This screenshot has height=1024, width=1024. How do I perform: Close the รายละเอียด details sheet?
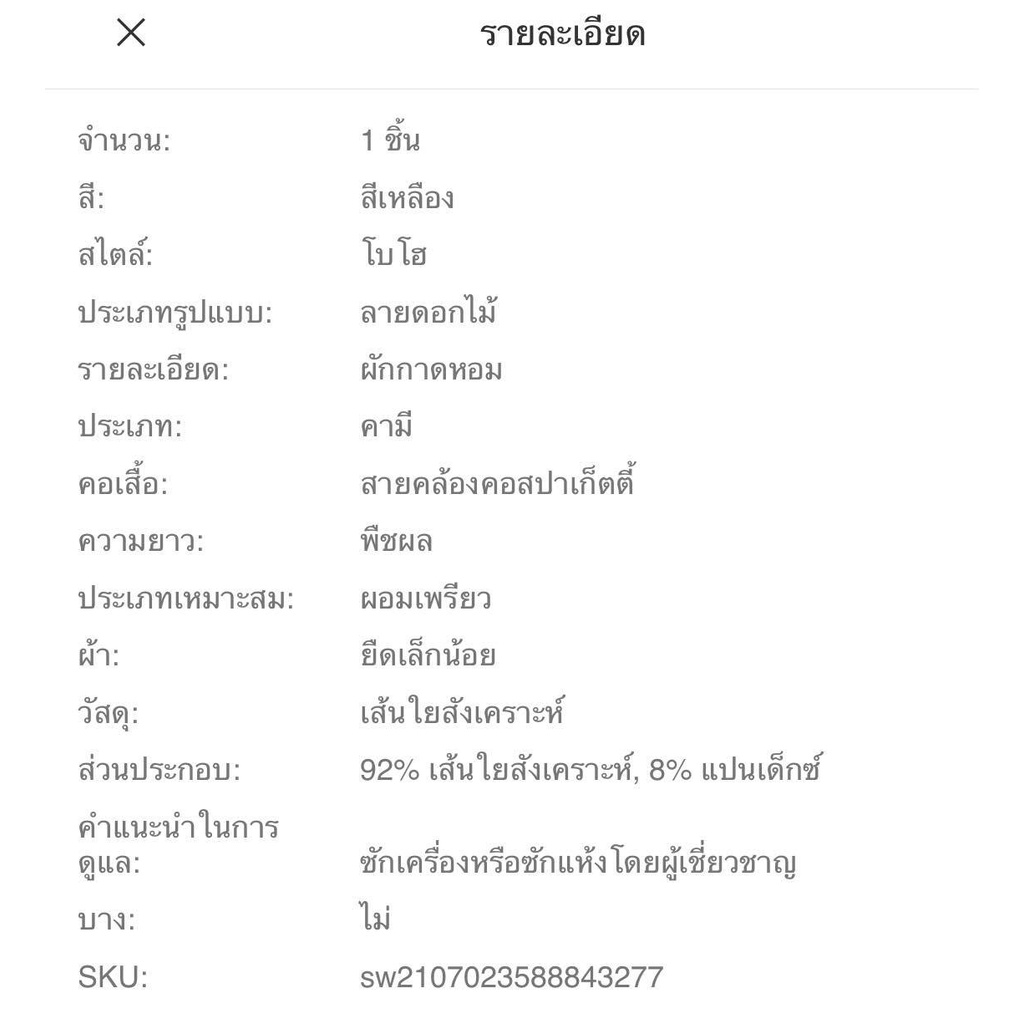click(x=131, y=32)
